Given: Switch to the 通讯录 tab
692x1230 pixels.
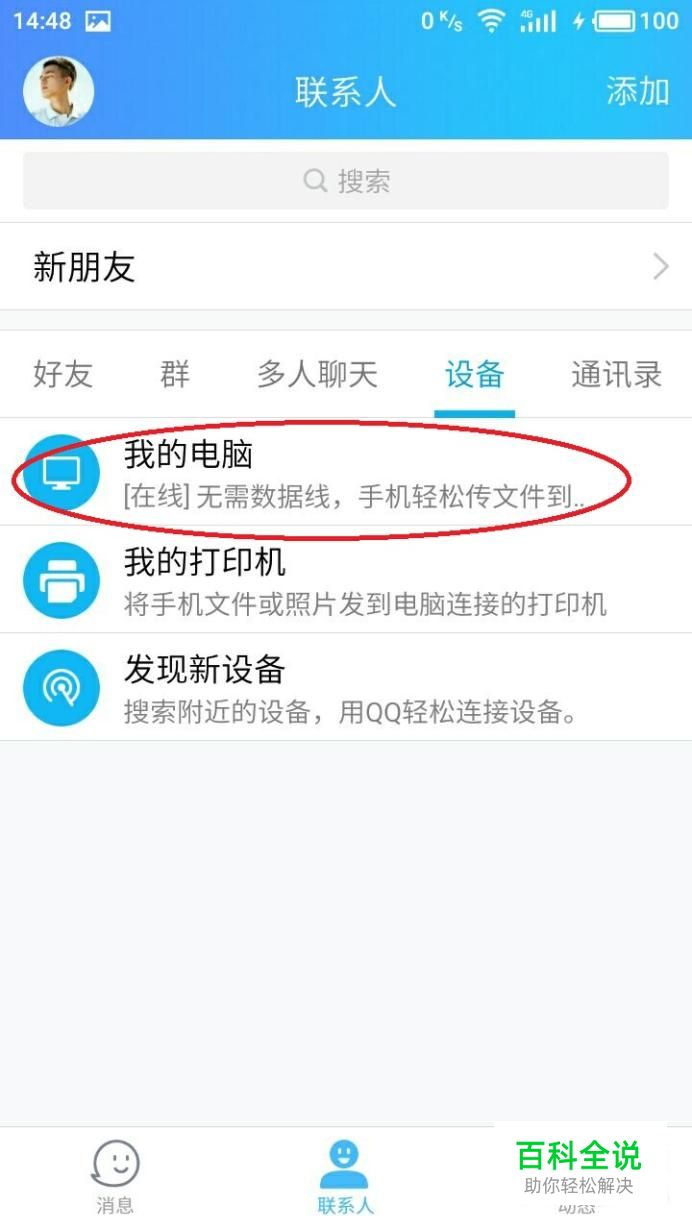Looking at the screenshot, I should click(x=616, y=375).
